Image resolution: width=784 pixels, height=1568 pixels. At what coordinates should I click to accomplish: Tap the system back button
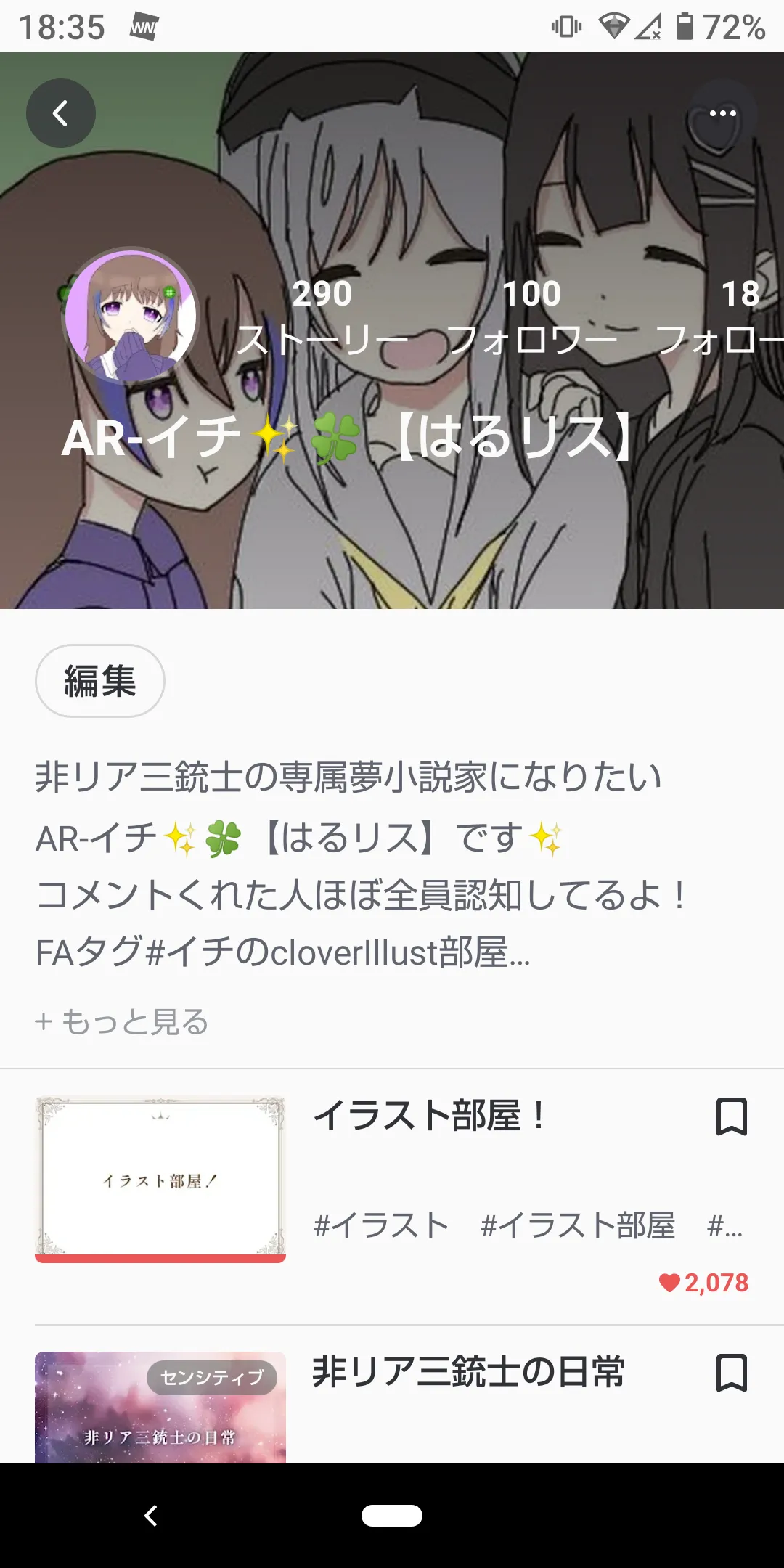click(151, 1516)
